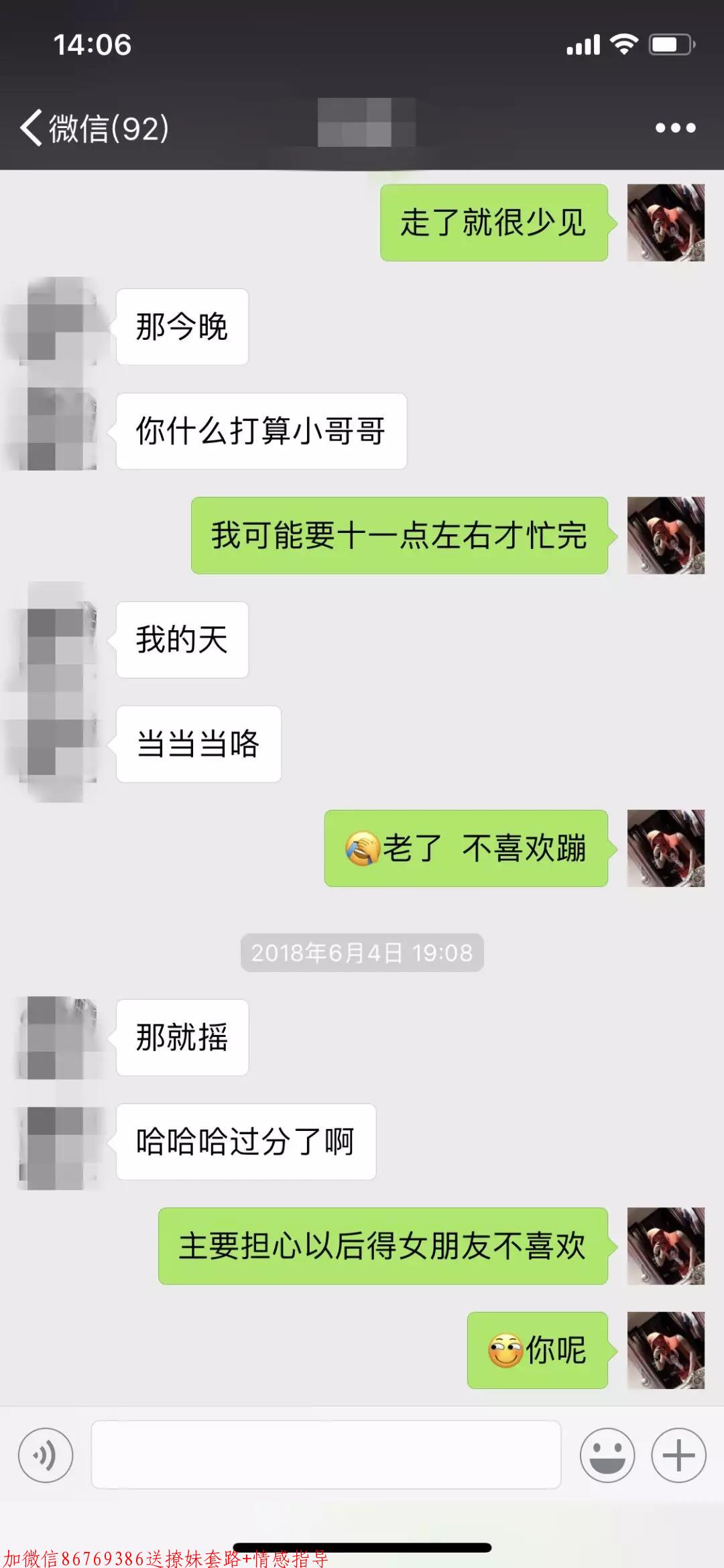
Task: Open contact avatar next to 那今晚
Action: coord(58,326)
